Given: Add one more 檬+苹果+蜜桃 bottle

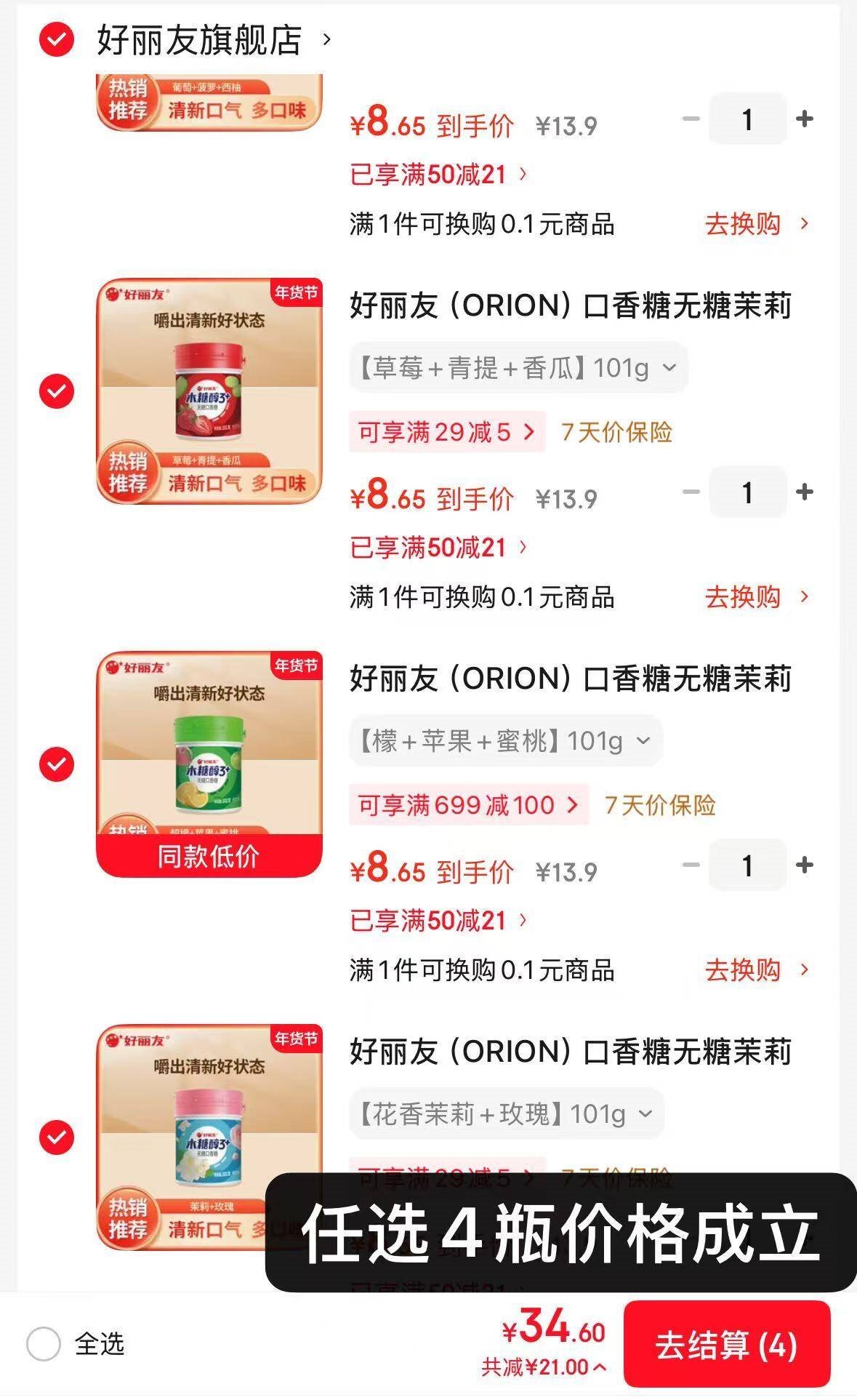Looking at the screenshot, I should [x=804, y=865].
